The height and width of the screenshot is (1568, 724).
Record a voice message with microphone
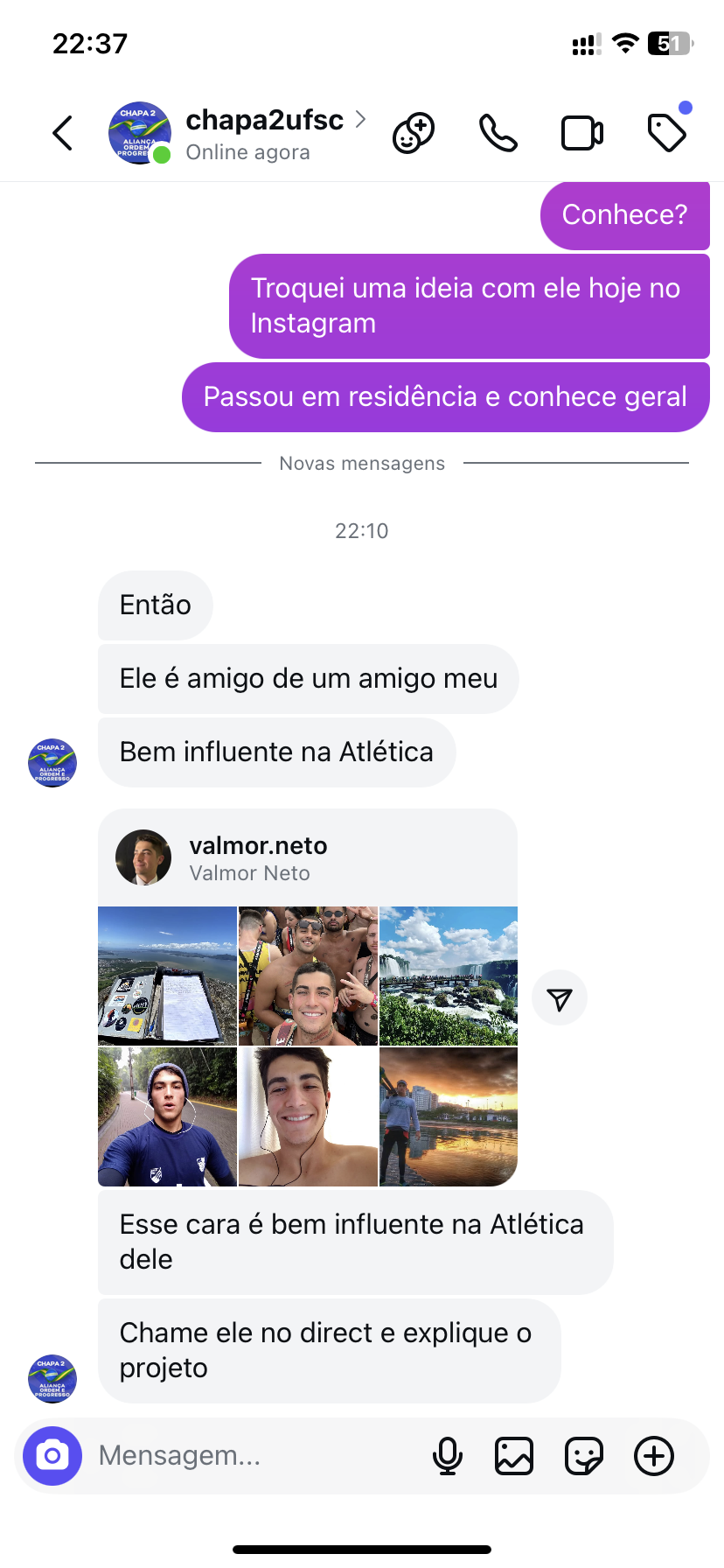448,1456
